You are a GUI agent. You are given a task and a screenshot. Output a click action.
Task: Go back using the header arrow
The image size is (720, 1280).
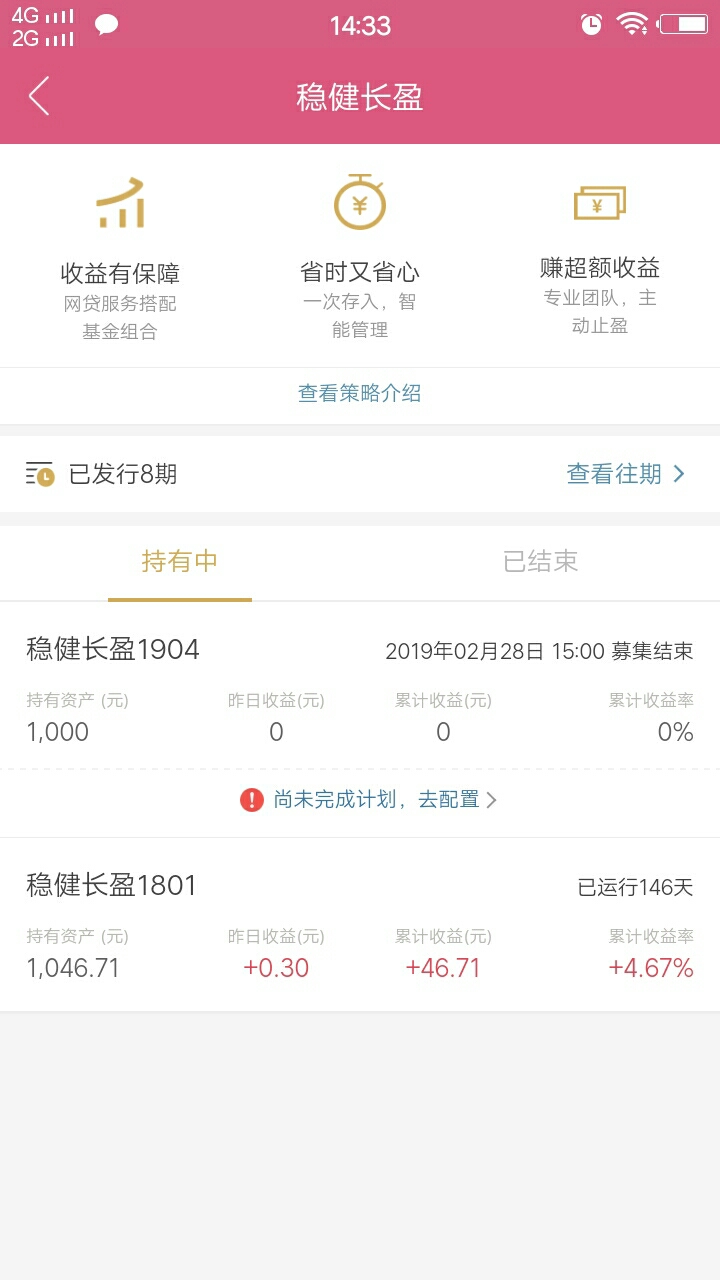[39, 97]
